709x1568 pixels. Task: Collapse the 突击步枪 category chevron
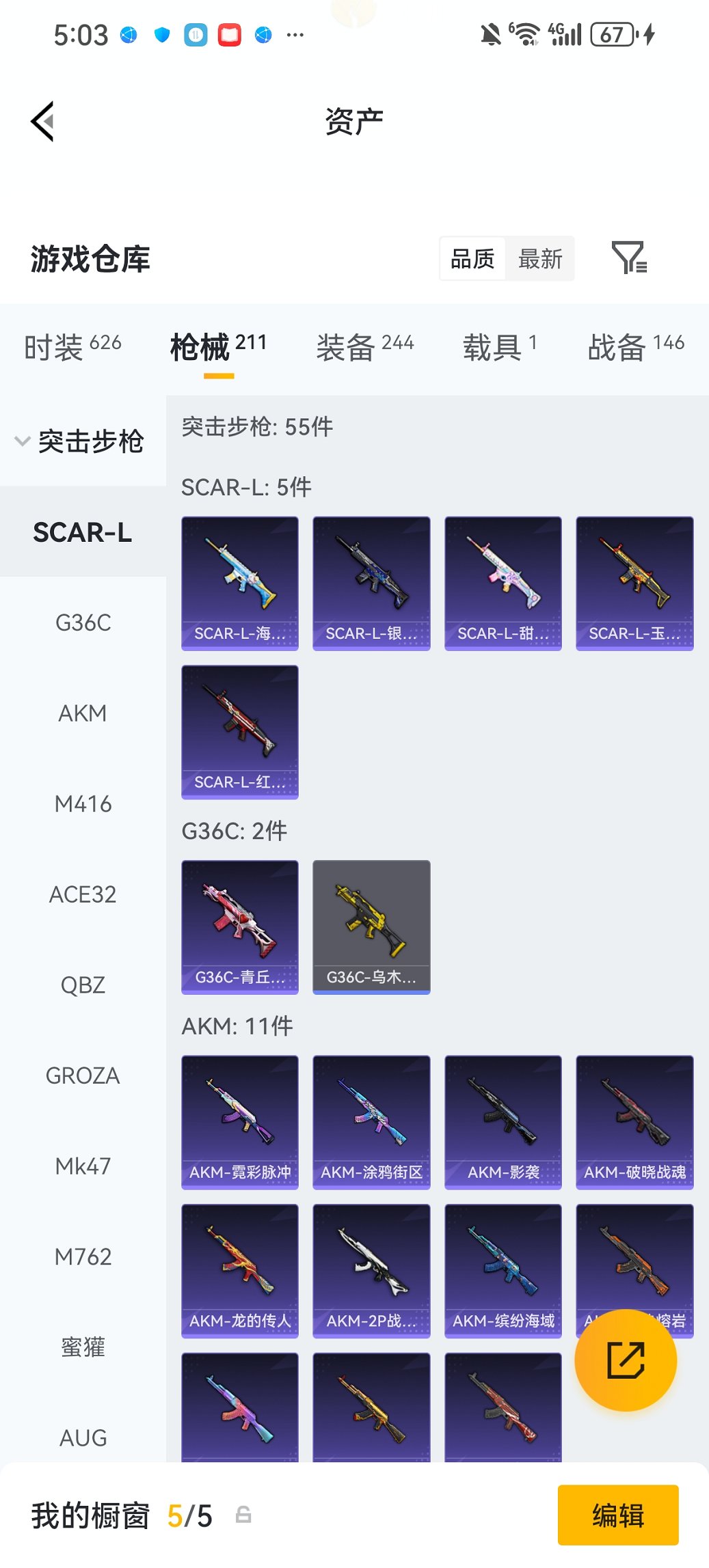click(21, 441)
